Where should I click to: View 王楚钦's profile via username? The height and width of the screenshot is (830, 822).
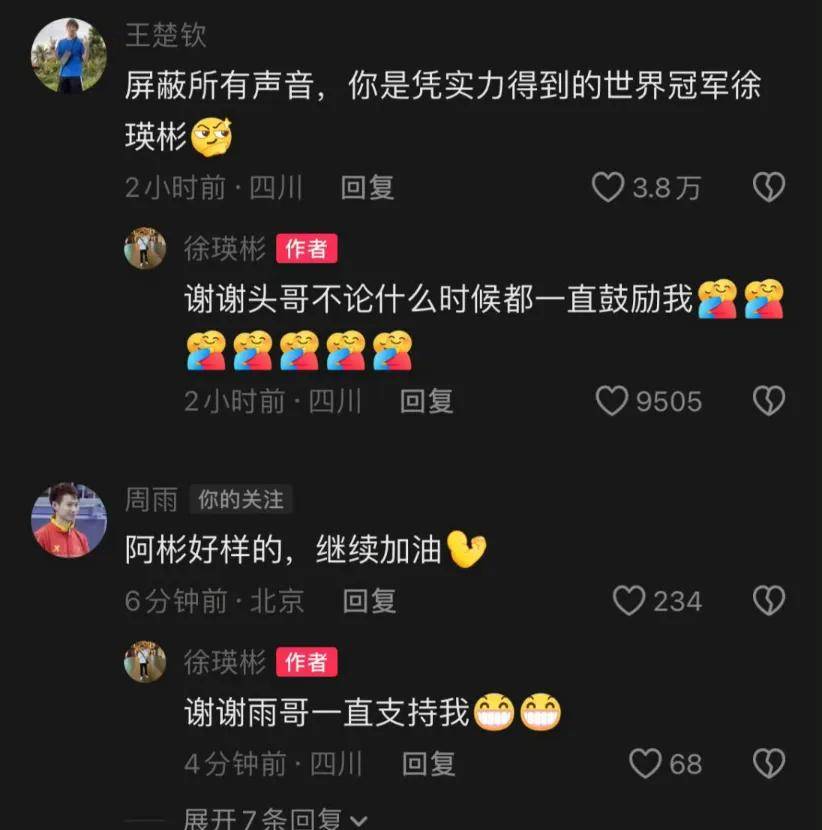click(x=165, y=36)
